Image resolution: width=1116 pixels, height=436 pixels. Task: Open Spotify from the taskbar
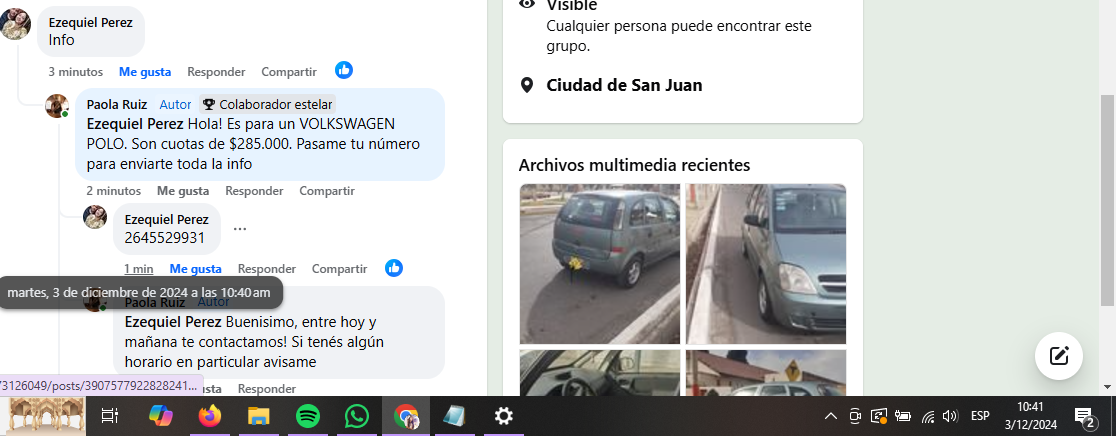308,416
